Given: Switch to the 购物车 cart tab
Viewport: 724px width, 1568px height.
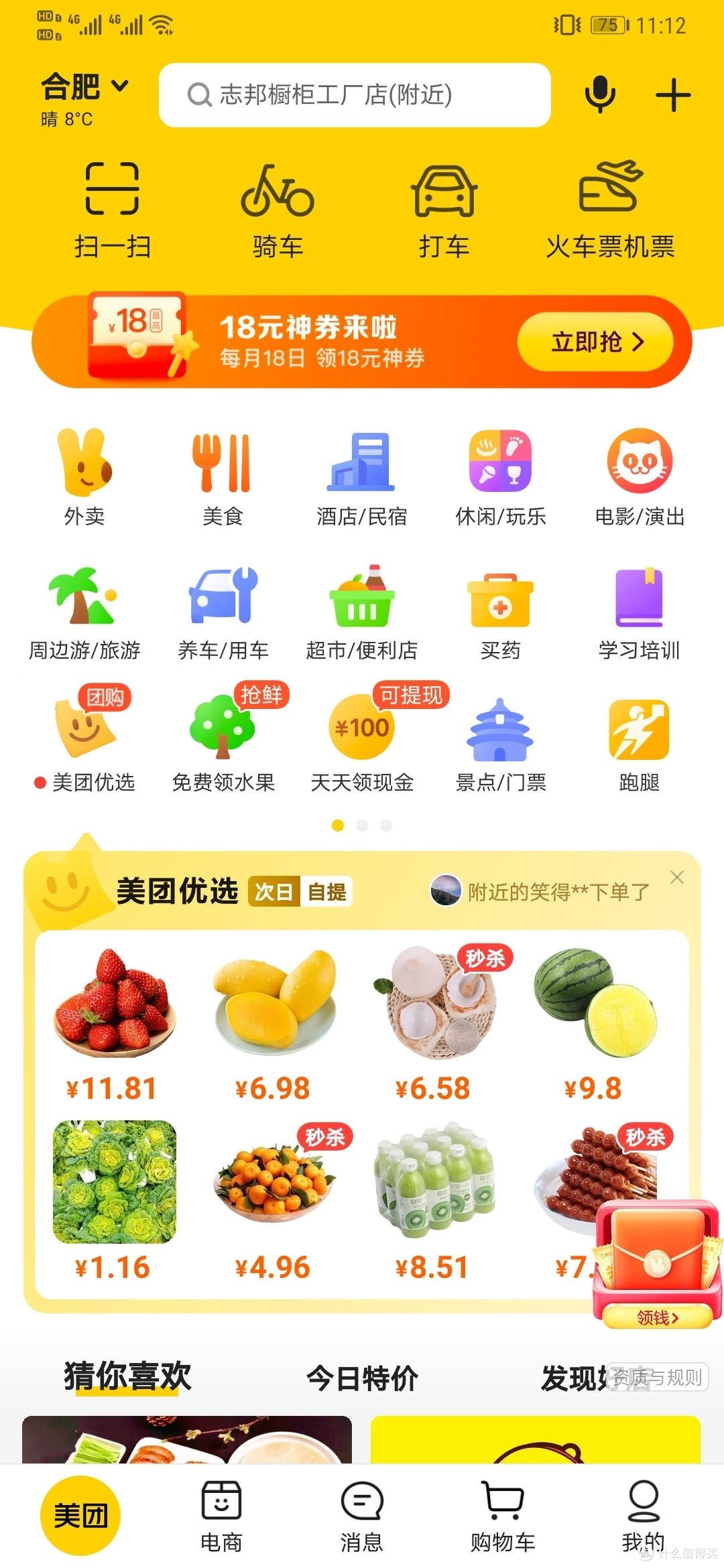Looking at the screenshot, I should (502, 1511).
